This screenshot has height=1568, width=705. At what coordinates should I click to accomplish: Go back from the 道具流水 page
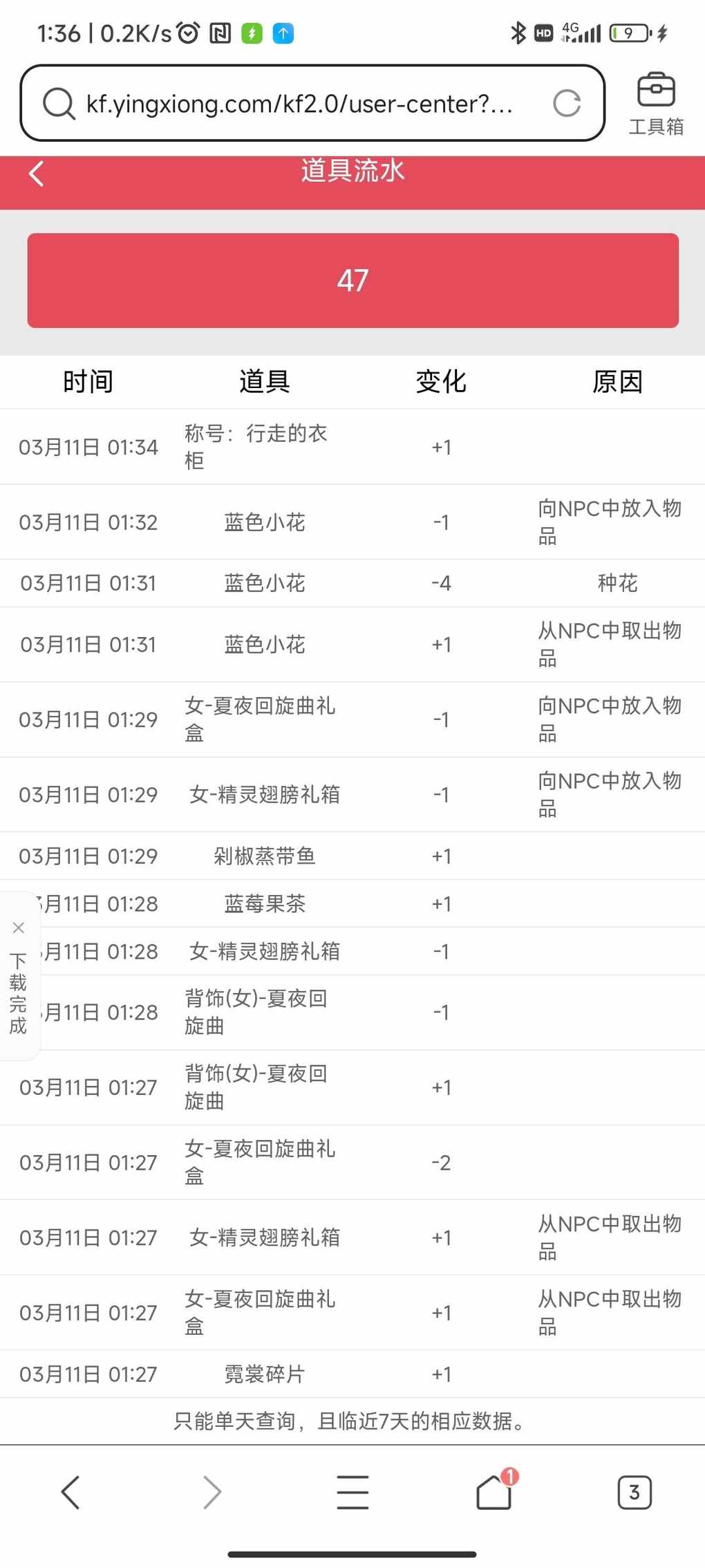pos(37,174)
